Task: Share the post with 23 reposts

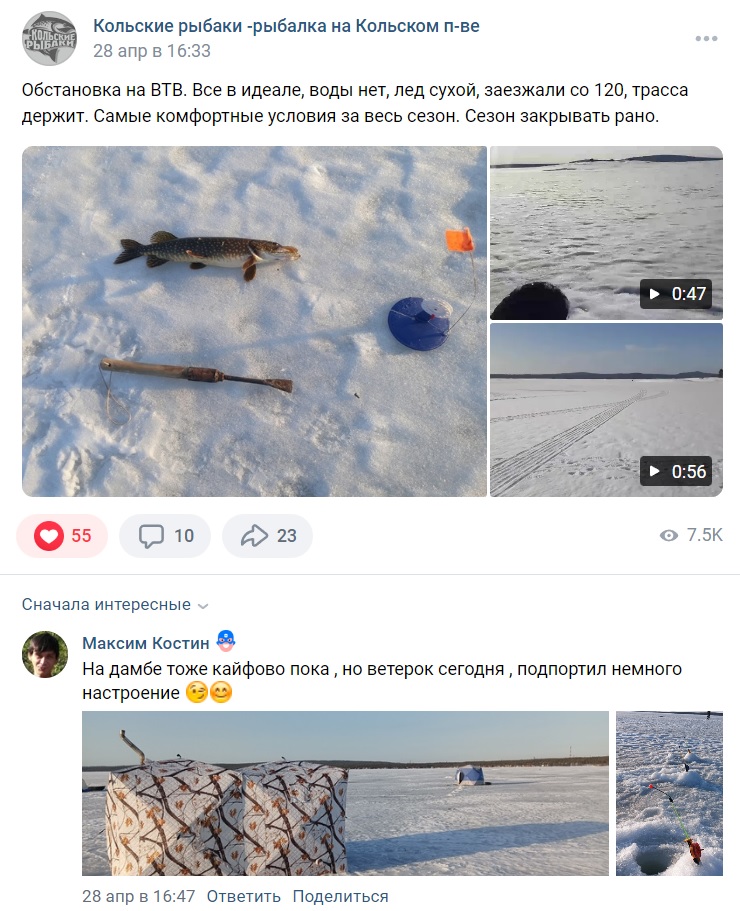Action: (x=267, y=535)
